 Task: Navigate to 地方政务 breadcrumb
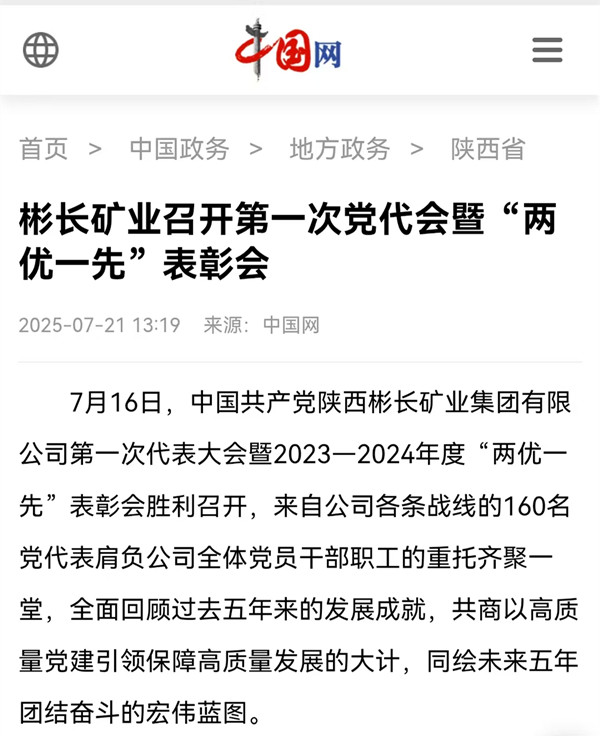(340, 149)
